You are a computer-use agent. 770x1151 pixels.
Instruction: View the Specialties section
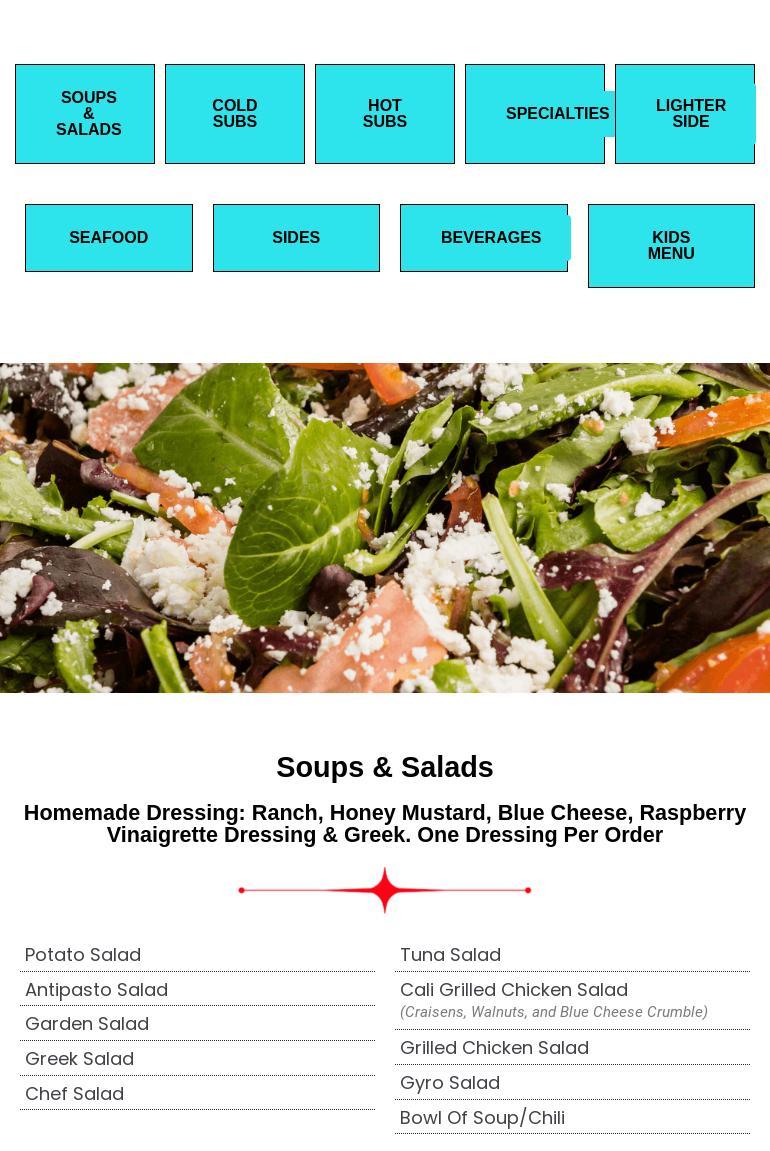click(535, 114)
